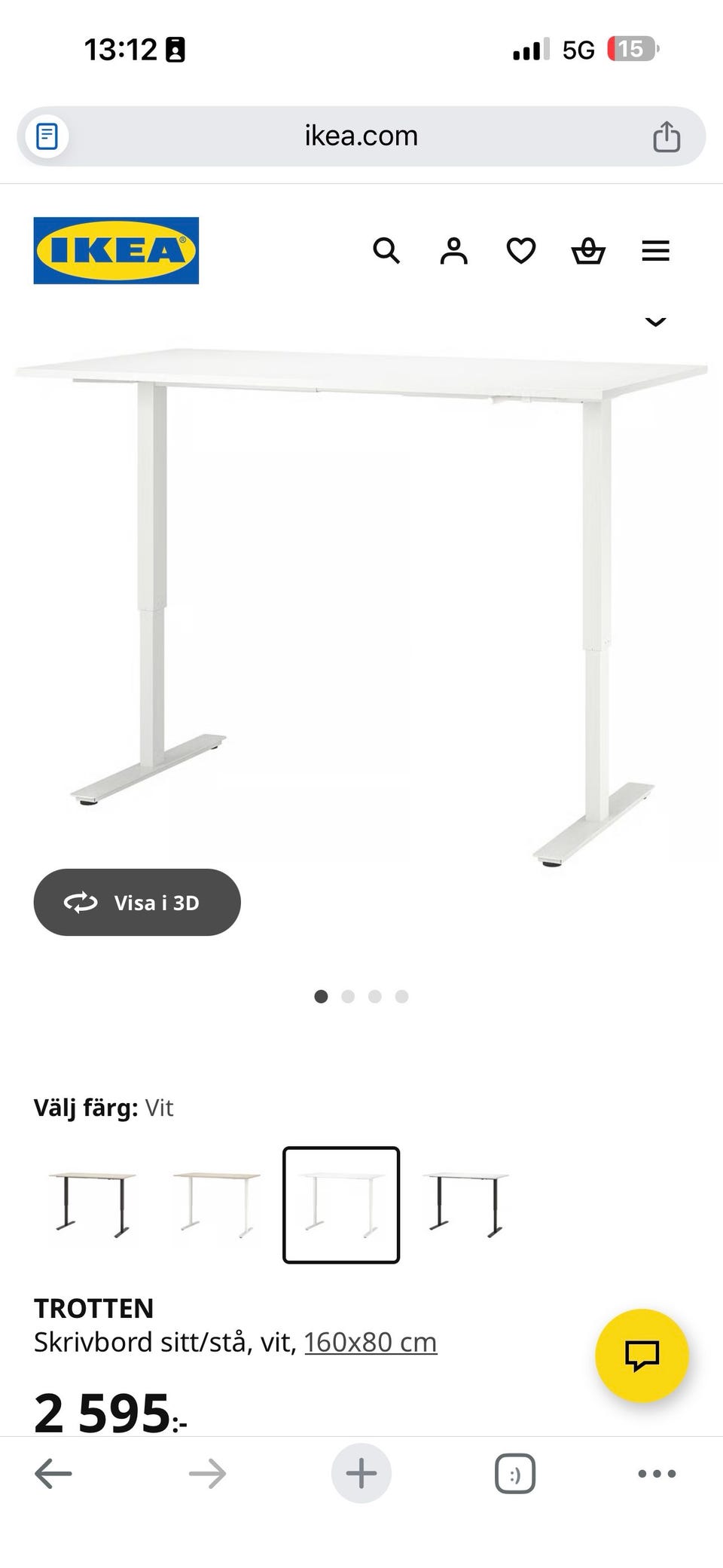Open the 160x80 cm size link
The height and width of the screenshot is (1568, 723).
pos(371,1342)
